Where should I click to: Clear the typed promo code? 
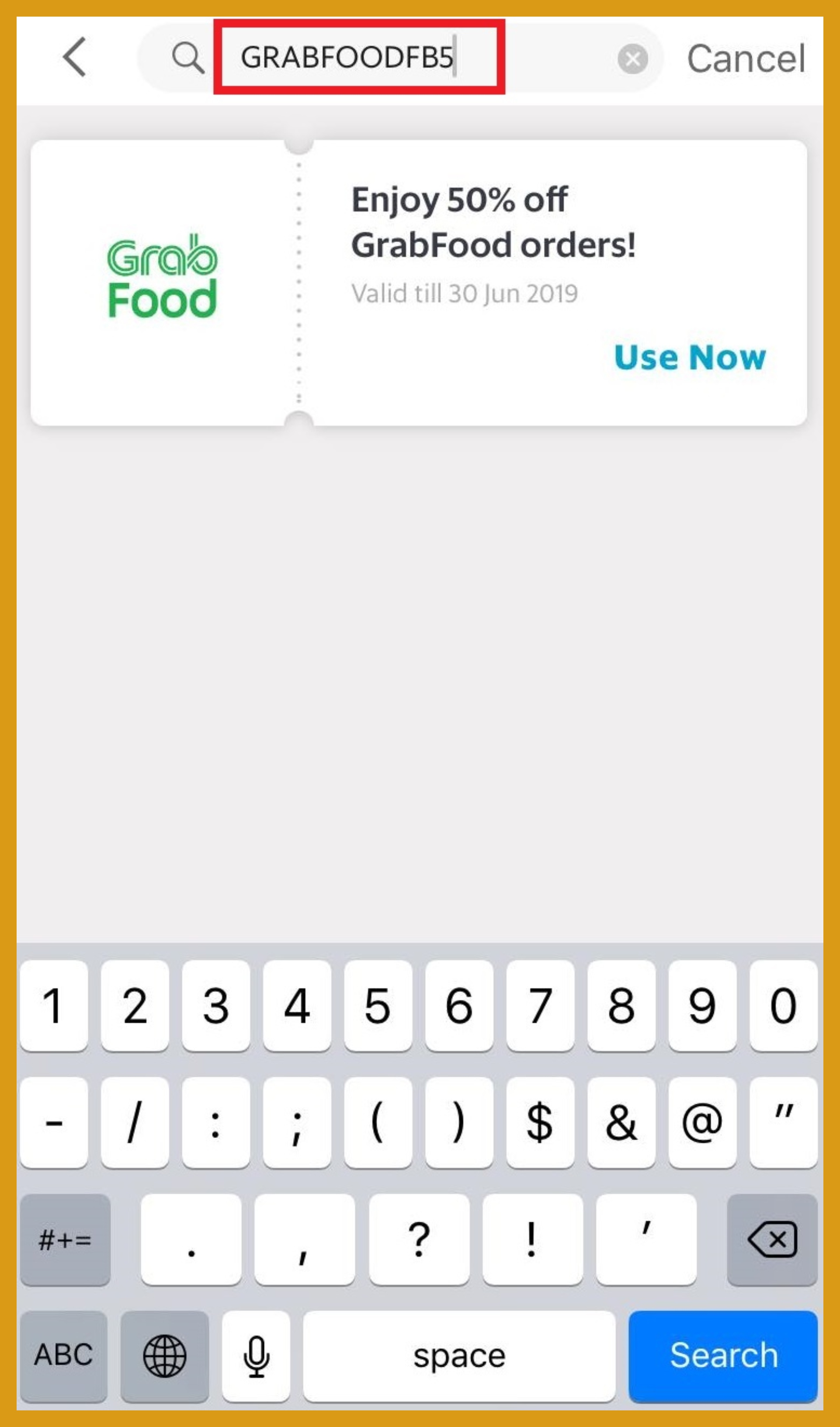[632, 59]
